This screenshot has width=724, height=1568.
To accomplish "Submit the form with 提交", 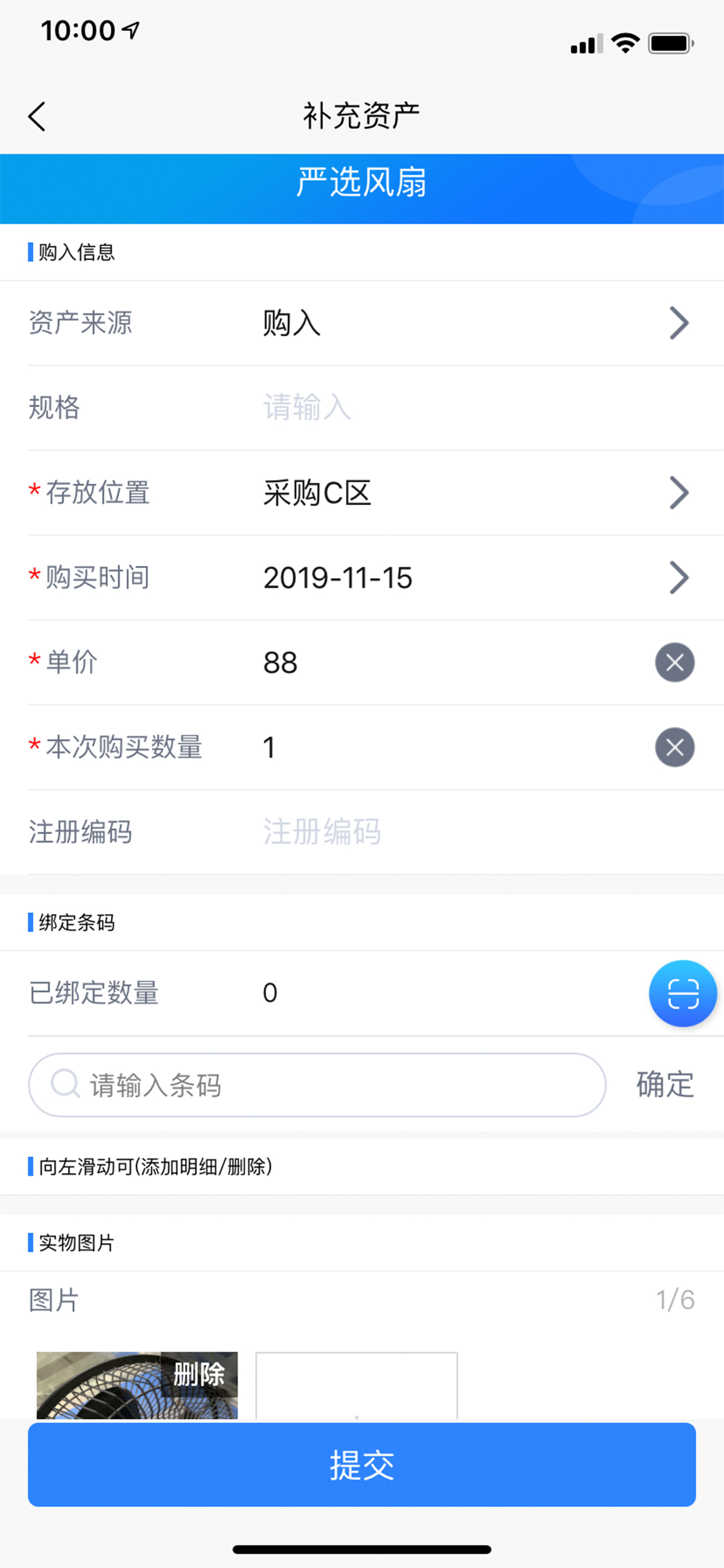I will pos(362,1465).
